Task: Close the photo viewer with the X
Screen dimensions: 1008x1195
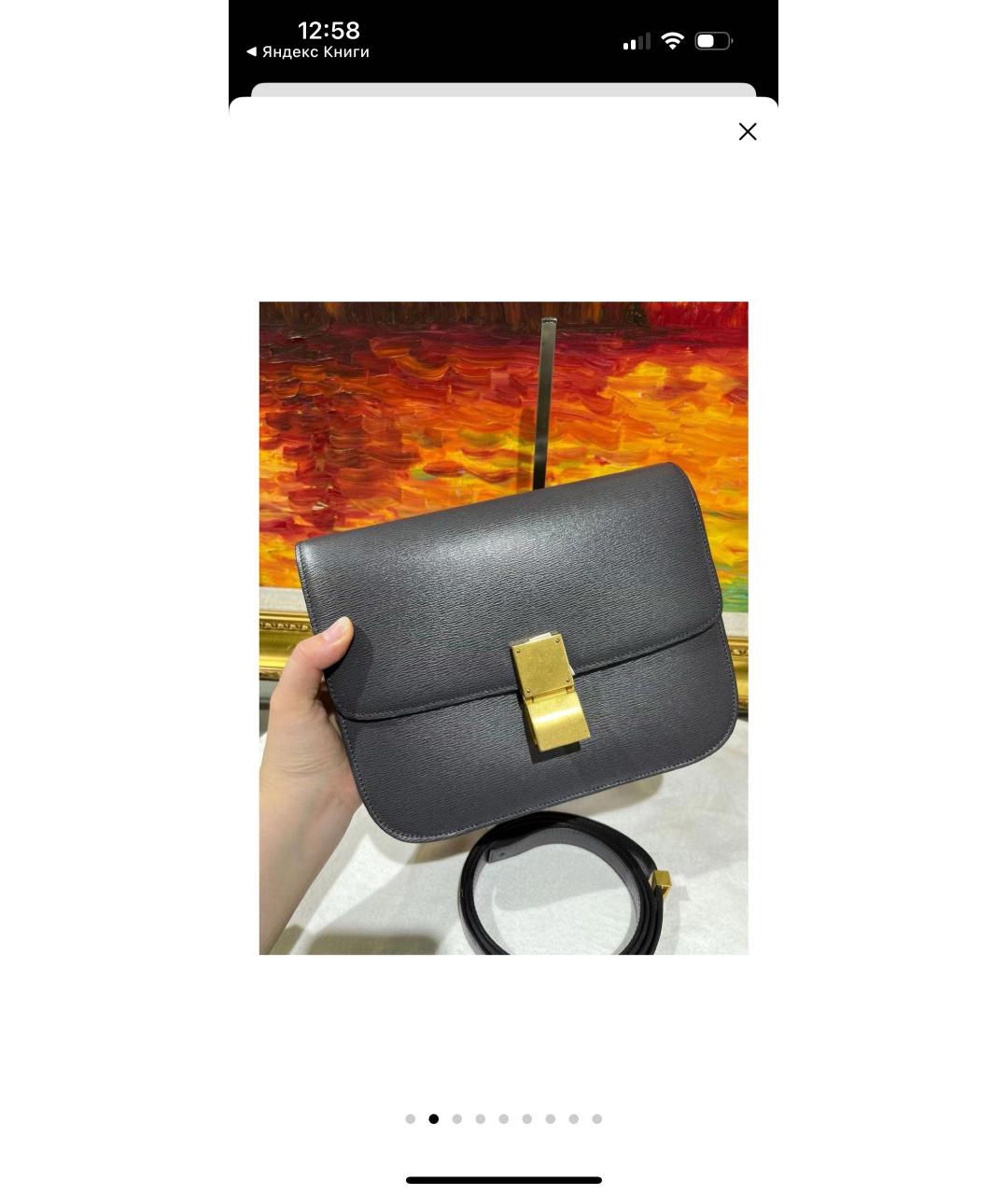Action: pyautogui.click(x=747, y=132)
